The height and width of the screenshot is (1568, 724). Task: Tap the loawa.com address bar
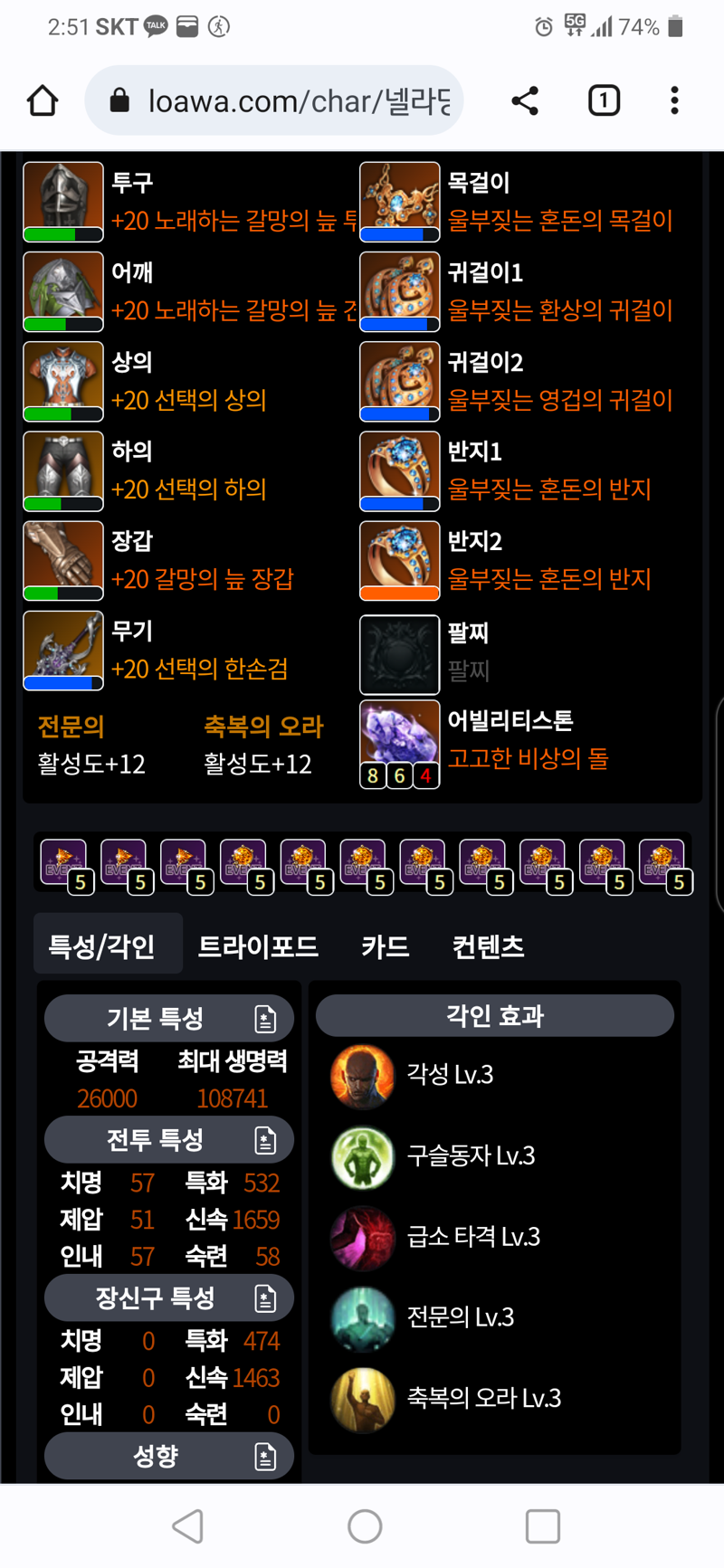coord(281,100)
